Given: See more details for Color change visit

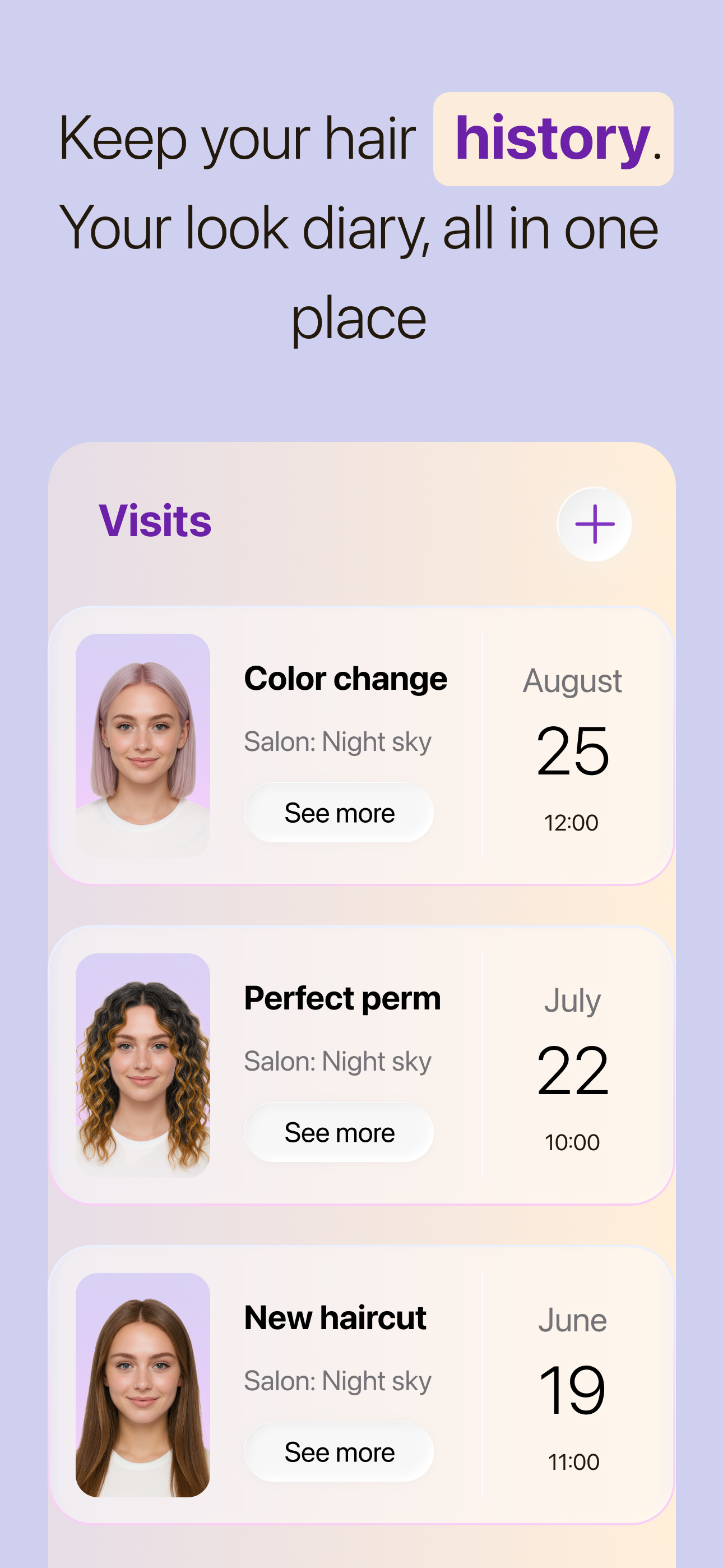Looking at the screenshot, I should (339, 813).
